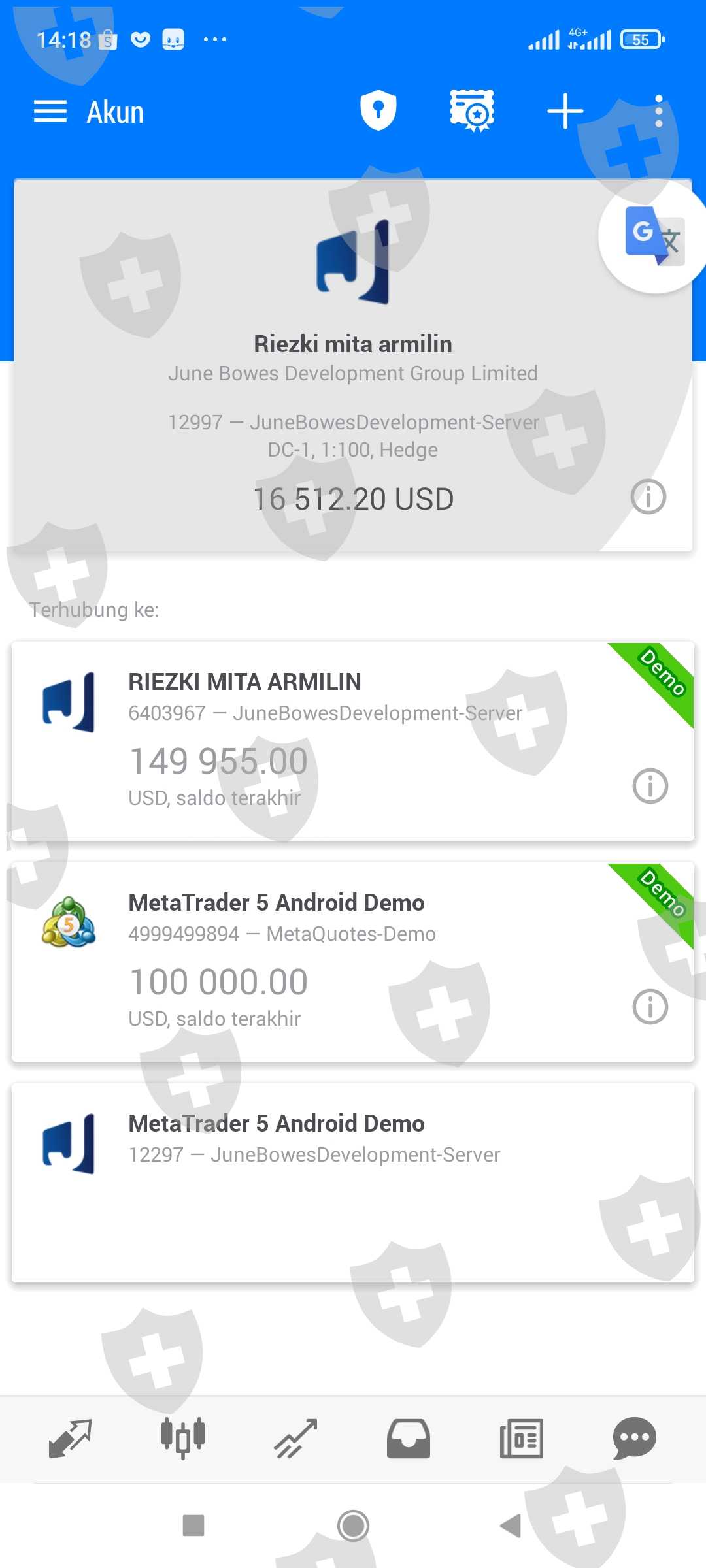Switch to the quotes arrows tab
Viewport: 706px width, 1568px height.
[71, 1439]
